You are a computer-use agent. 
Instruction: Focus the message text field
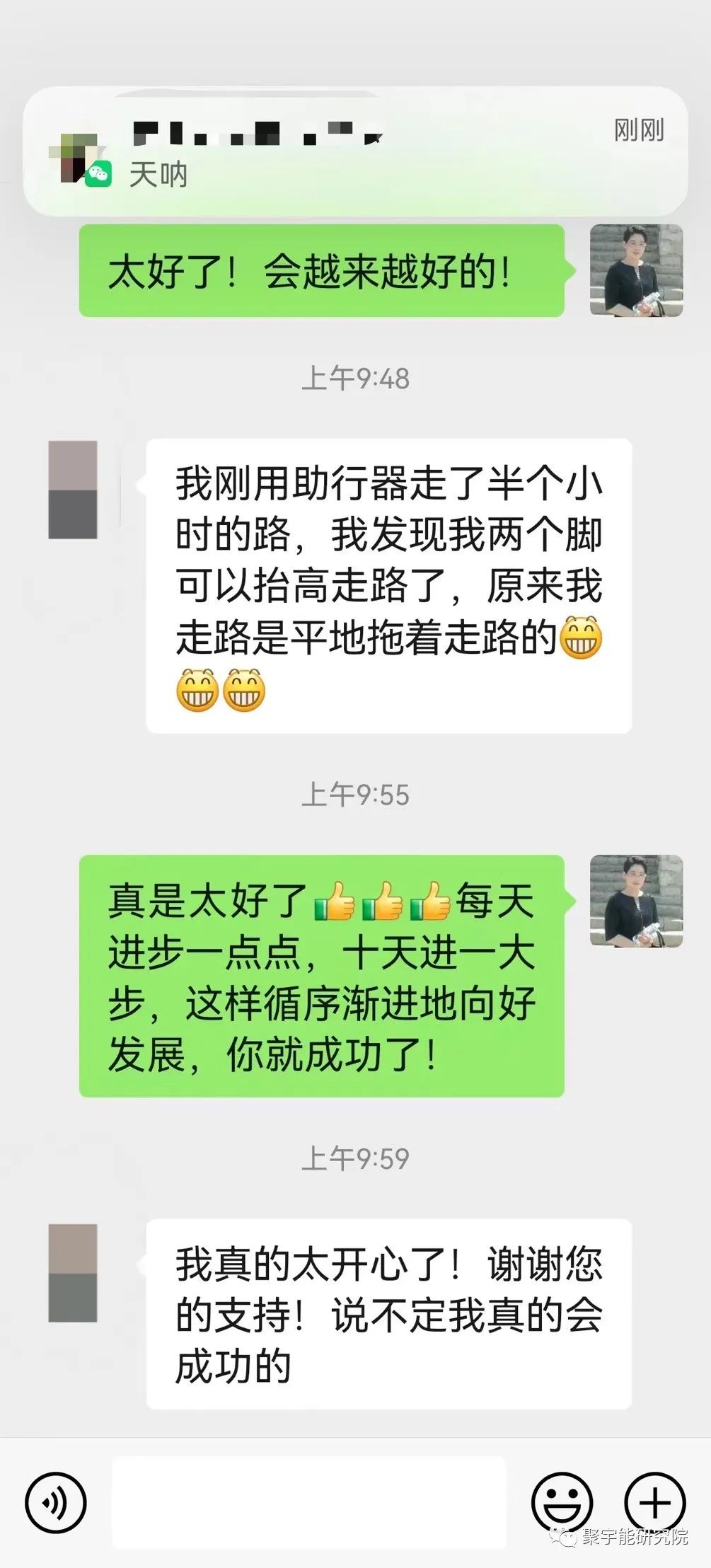point(309,1503)
